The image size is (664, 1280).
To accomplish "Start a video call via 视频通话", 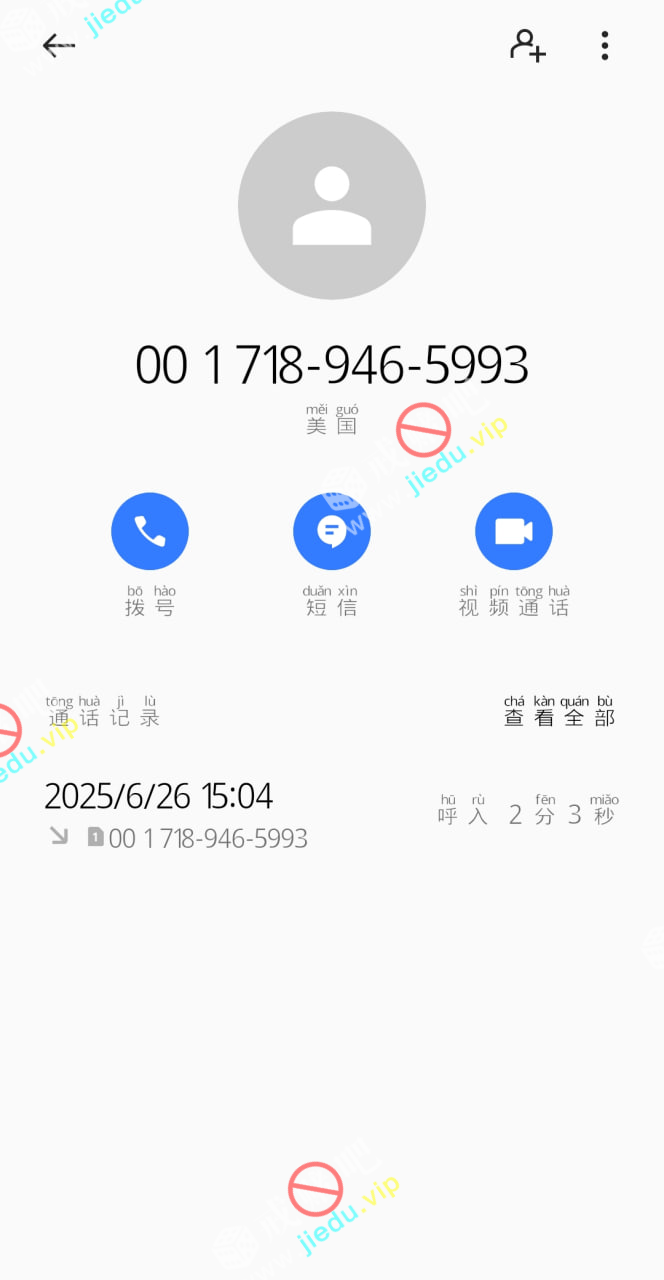I will click(514, 531).
